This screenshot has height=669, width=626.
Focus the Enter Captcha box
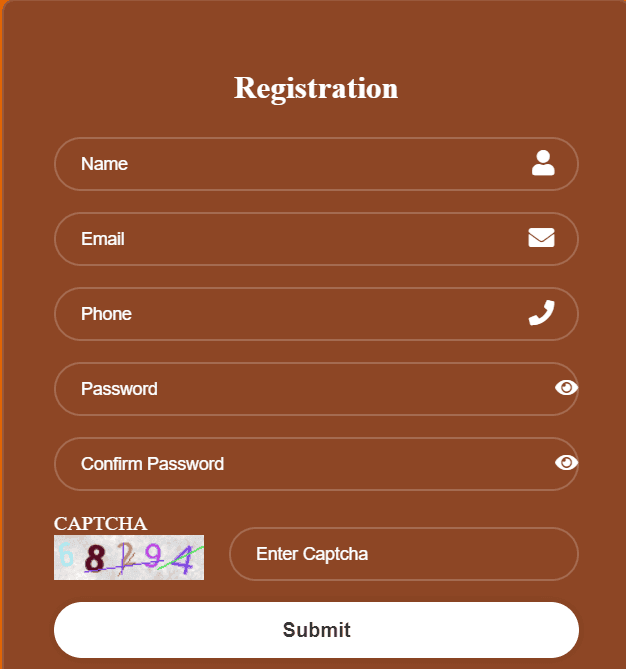point(403,554)
